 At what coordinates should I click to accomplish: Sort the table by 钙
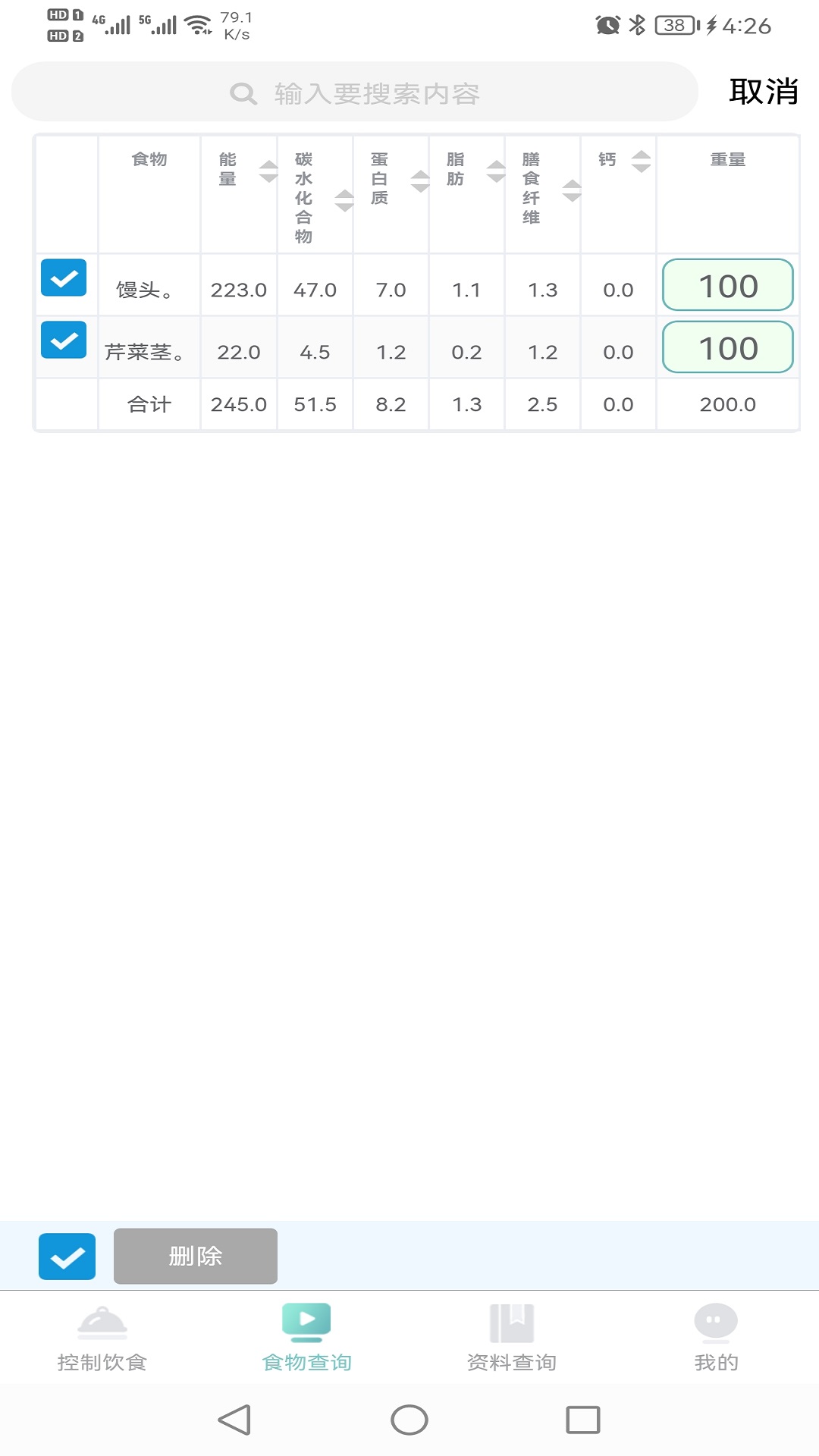641,161
